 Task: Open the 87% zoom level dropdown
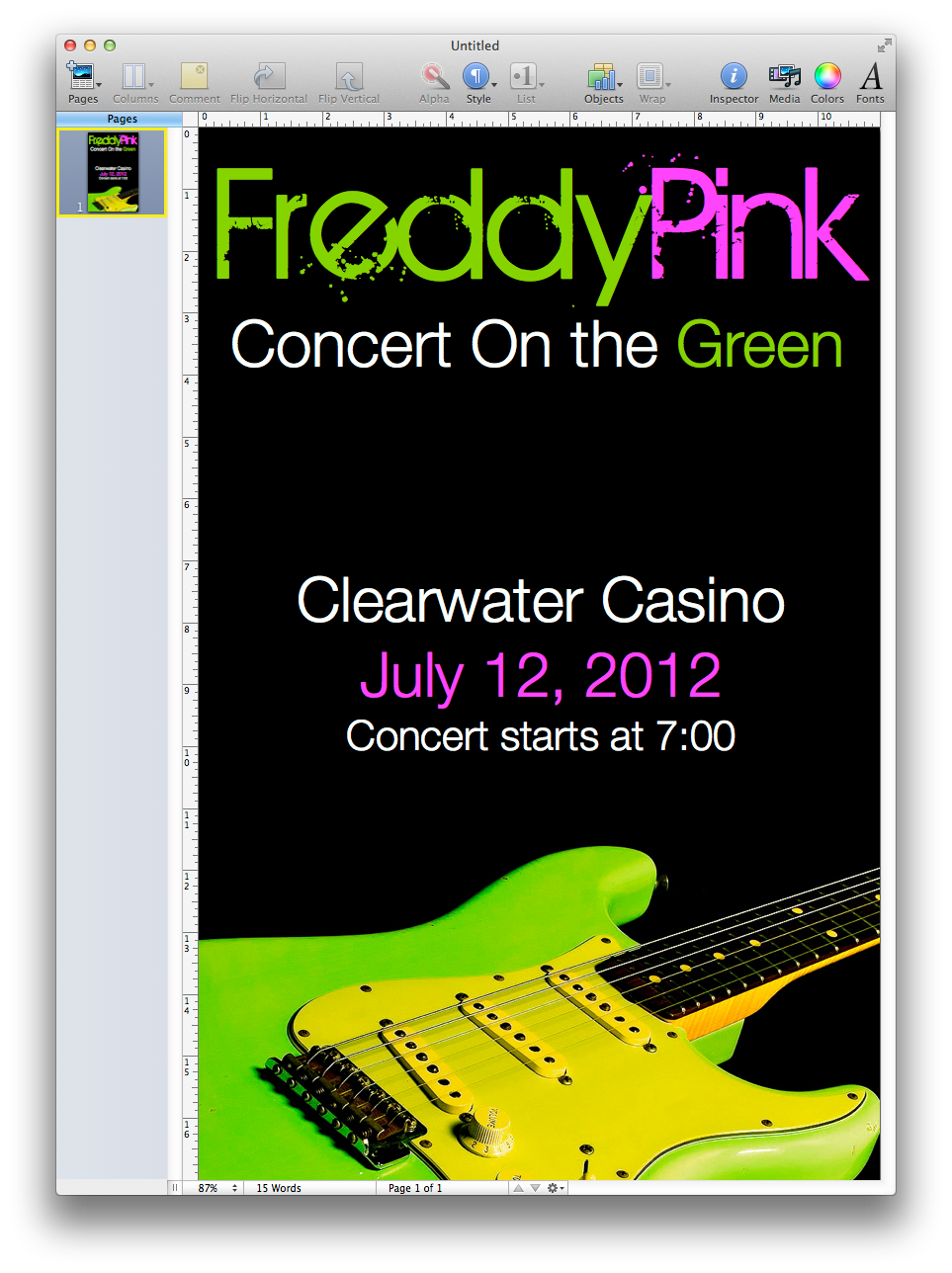218,1188
